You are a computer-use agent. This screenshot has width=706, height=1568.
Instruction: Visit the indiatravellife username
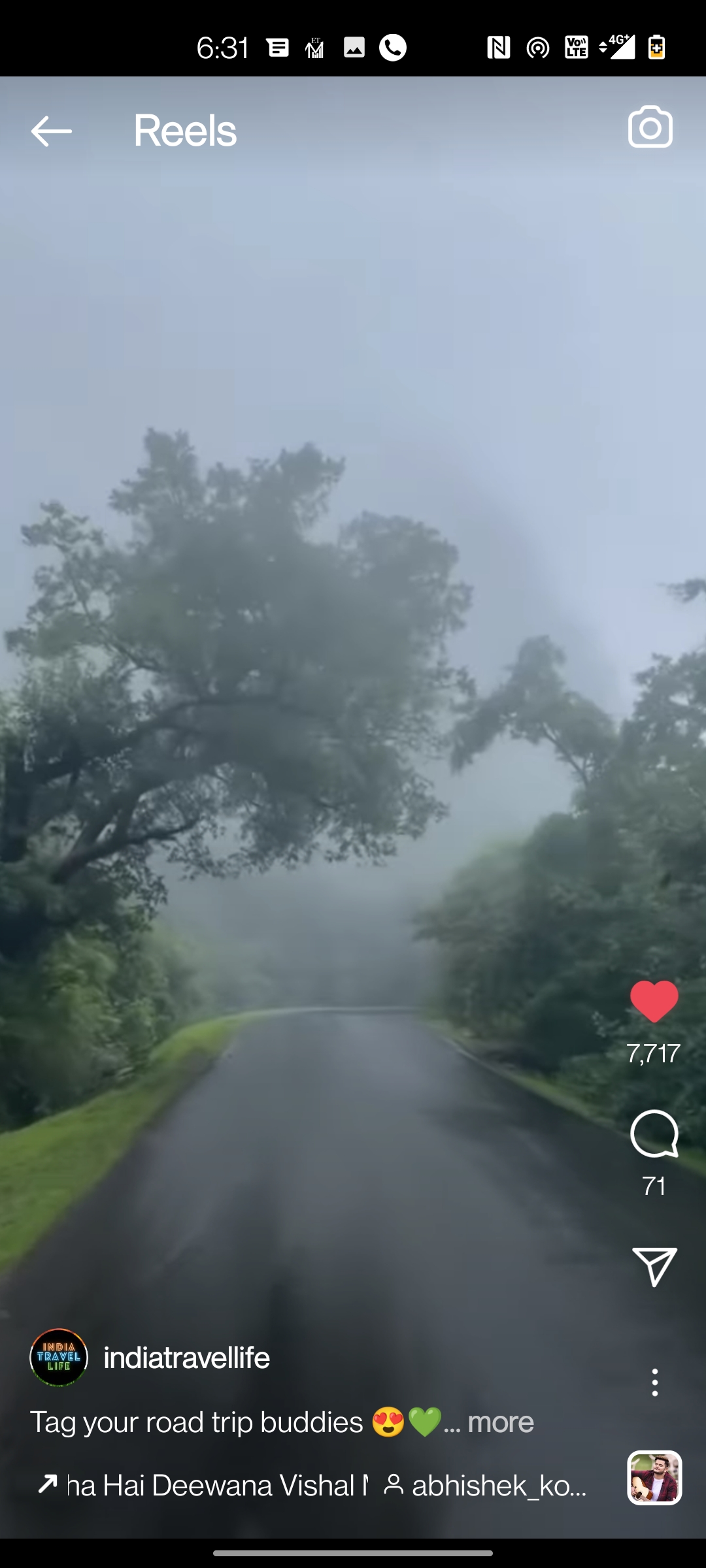pos(187,1358)
